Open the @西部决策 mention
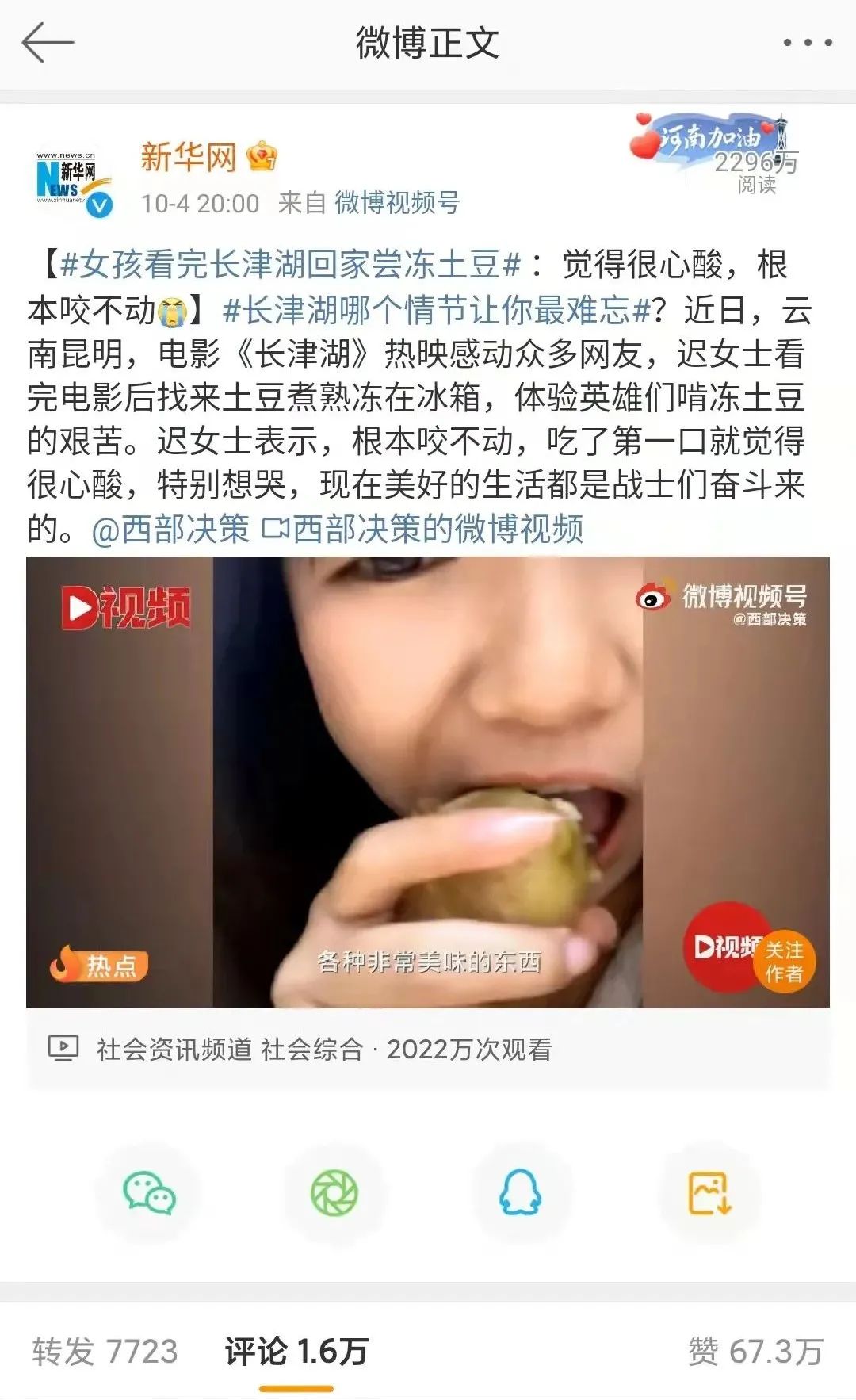856x1400 pixels. (x=170, y=529)
